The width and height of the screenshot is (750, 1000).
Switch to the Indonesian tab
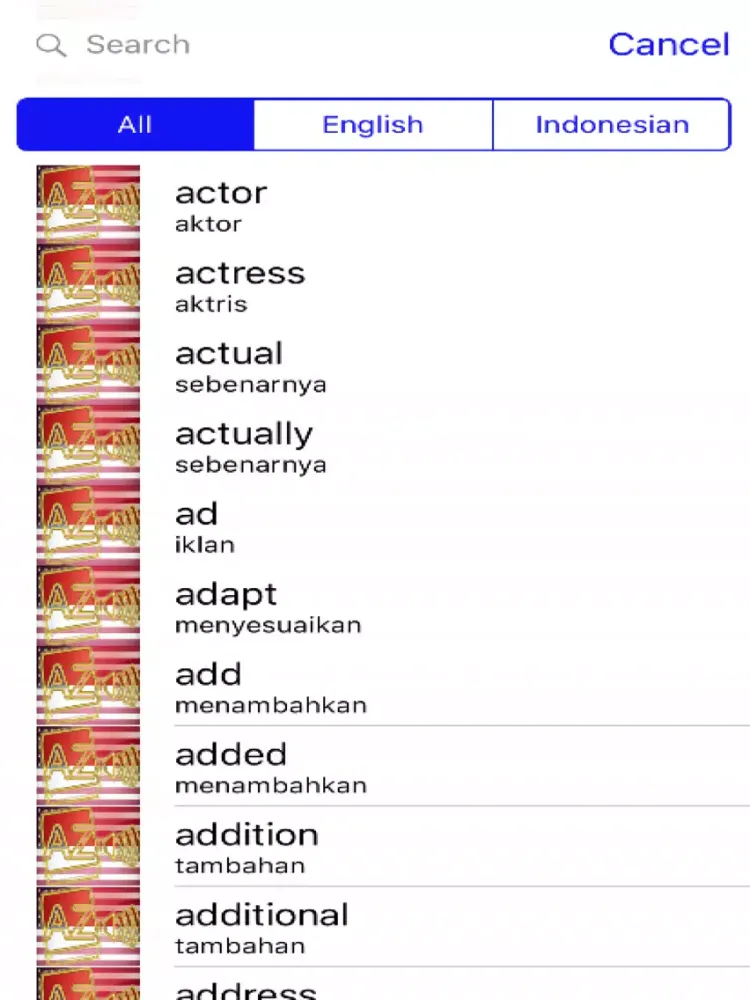(612, 124)
